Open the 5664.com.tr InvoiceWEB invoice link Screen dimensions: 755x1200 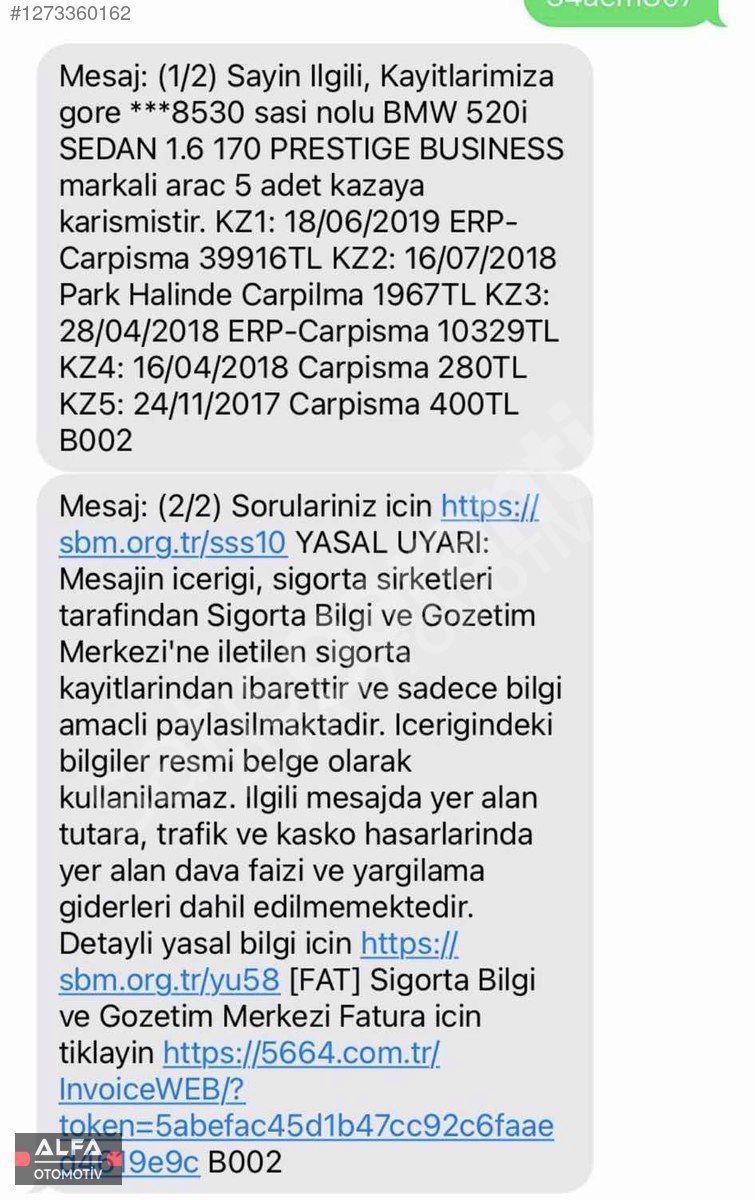pyautogui.click(x=300, y=1053)
